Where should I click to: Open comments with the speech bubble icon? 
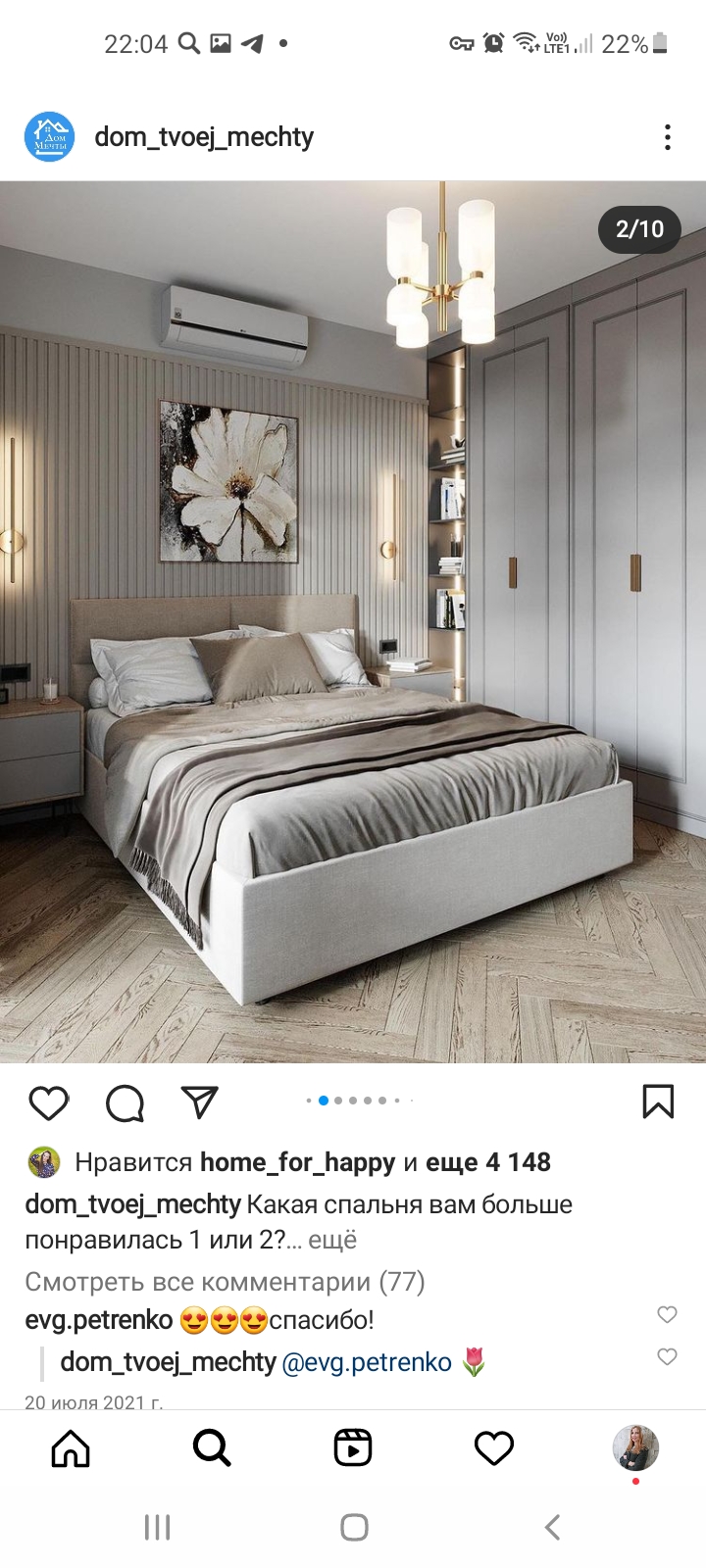(x=125, y=1102)
